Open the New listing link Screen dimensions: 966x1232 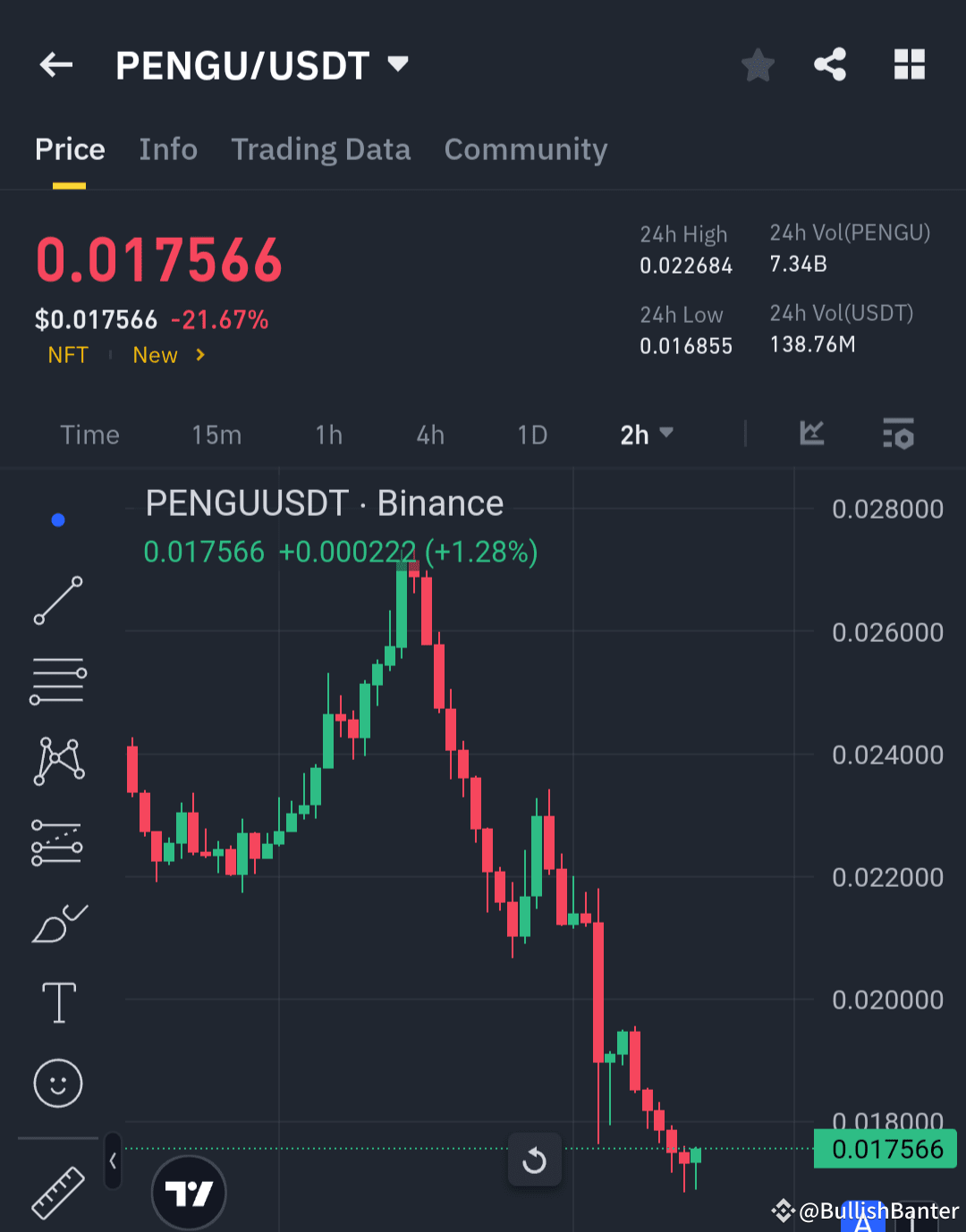pos(164,355)
